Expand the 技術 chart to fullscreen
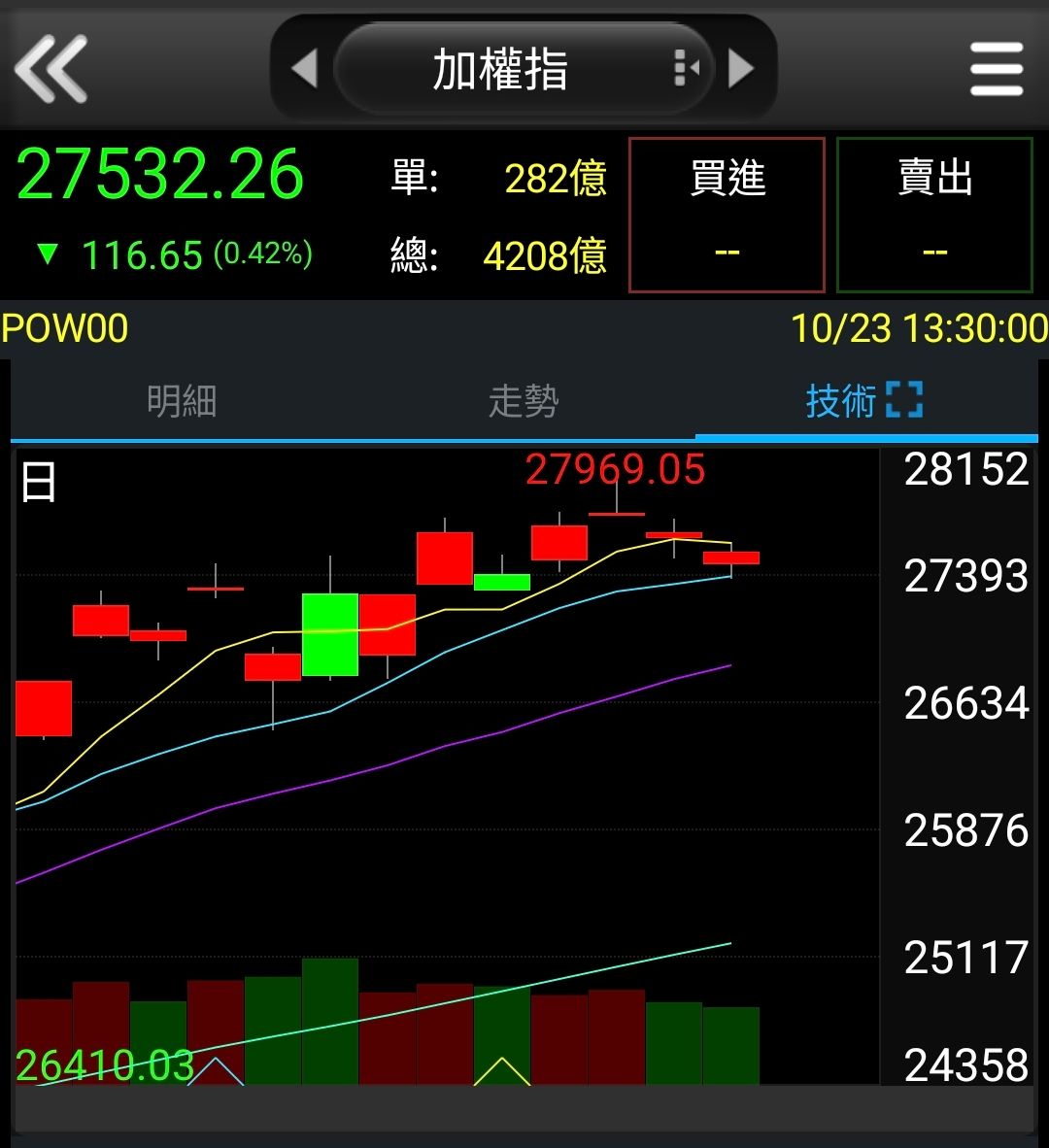The width and height of the screenshot is (1049, 1148). (x=904, y=400)
